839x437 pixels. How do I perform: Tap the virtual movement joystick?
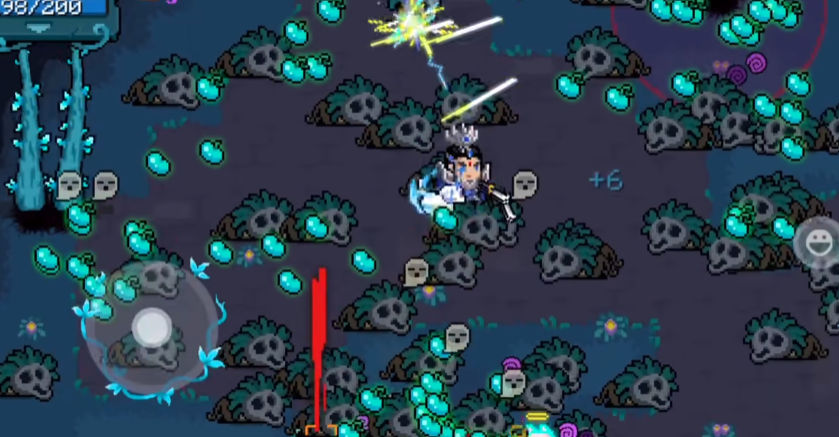(152, 327)
